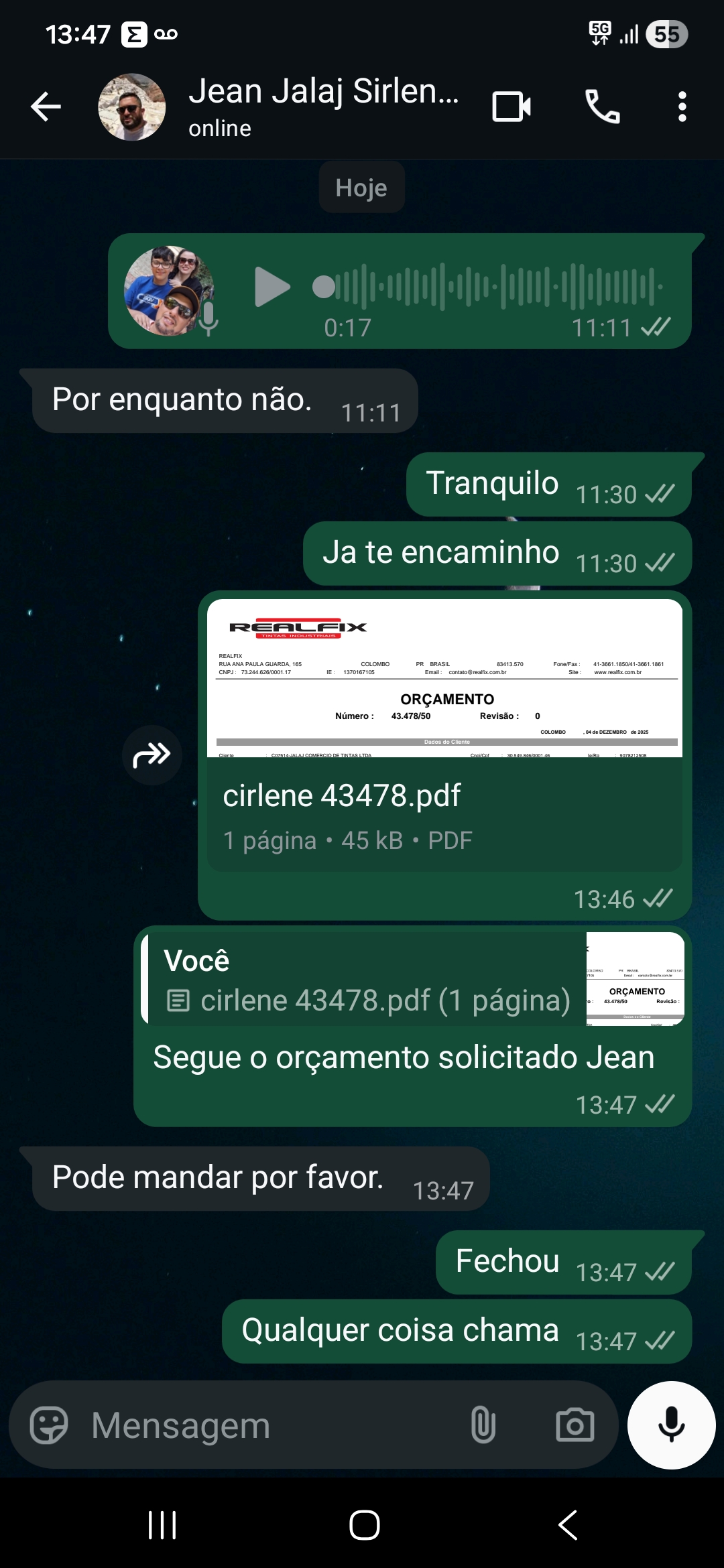Go to the Android home screen
The height and width of the screenshot is (1568, 724).
[364, 1525]
